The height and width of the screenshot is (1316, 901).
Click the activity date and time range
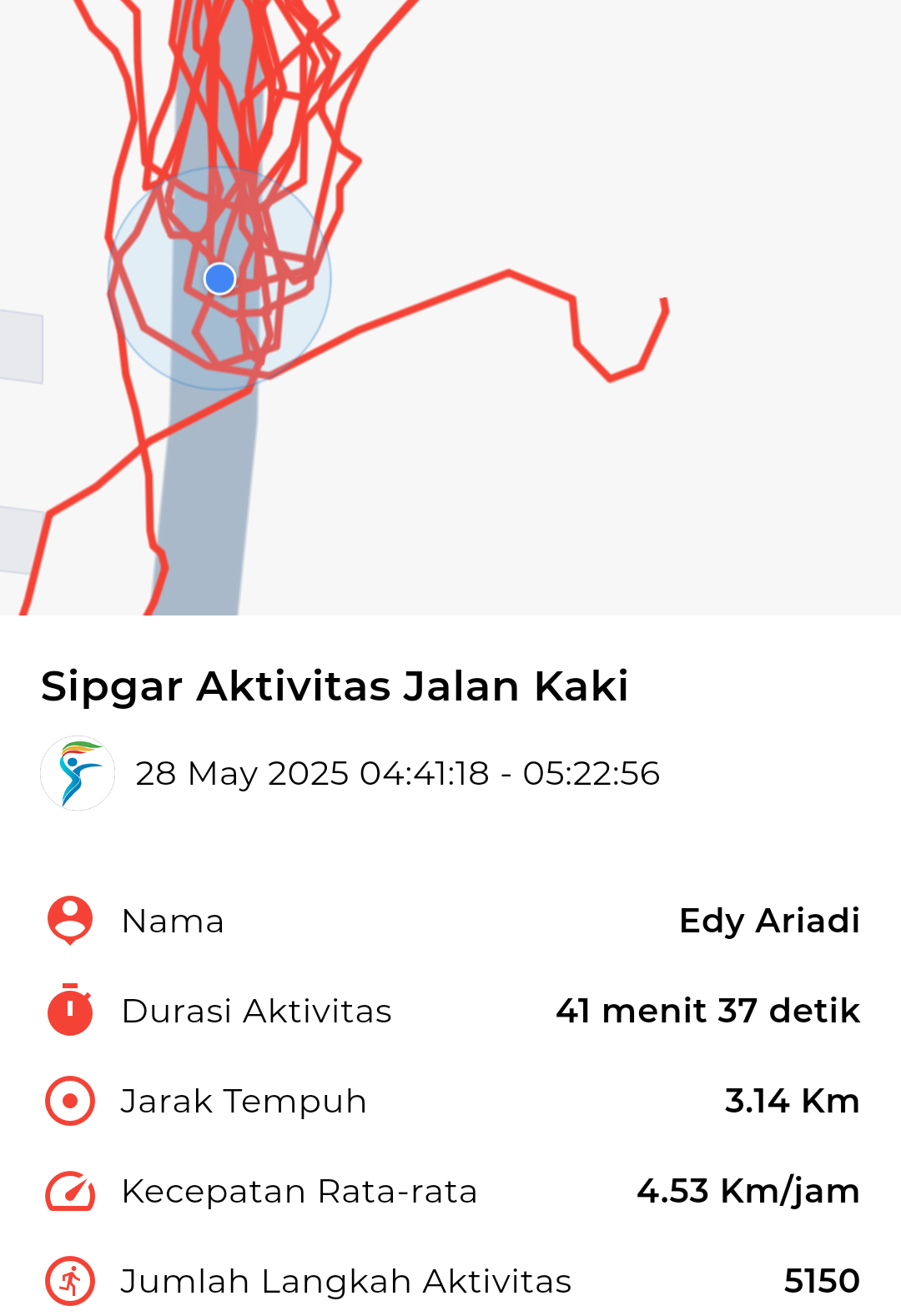399,774
